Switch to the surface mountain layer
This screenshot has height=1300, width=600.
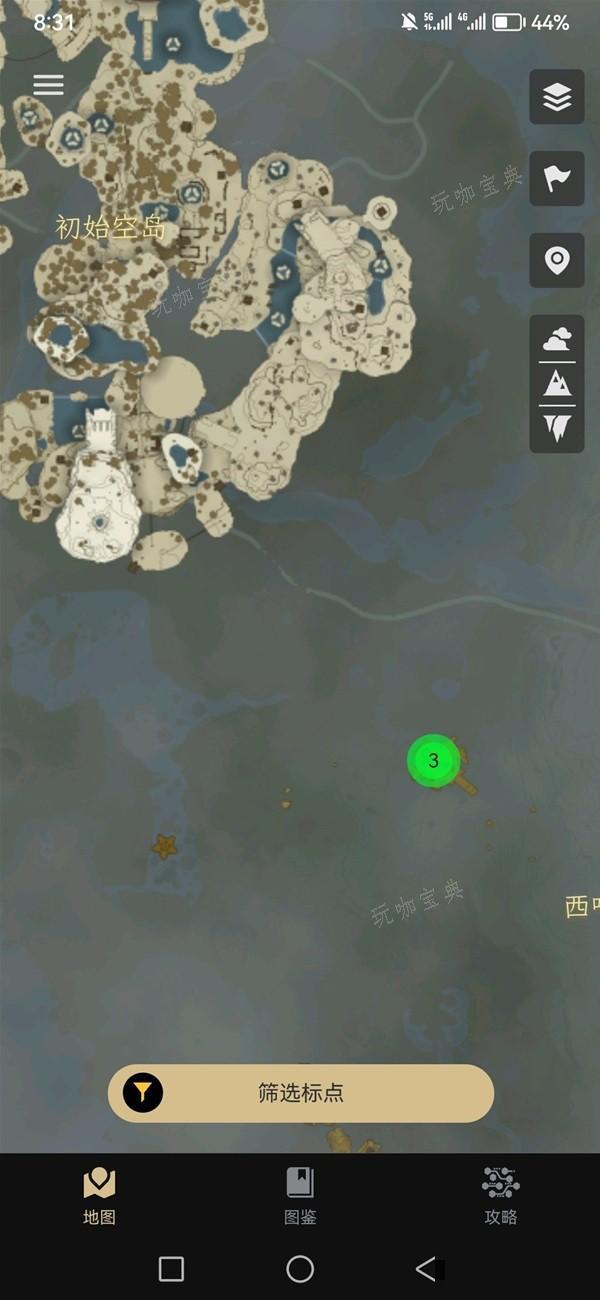(x=557, y=384)
